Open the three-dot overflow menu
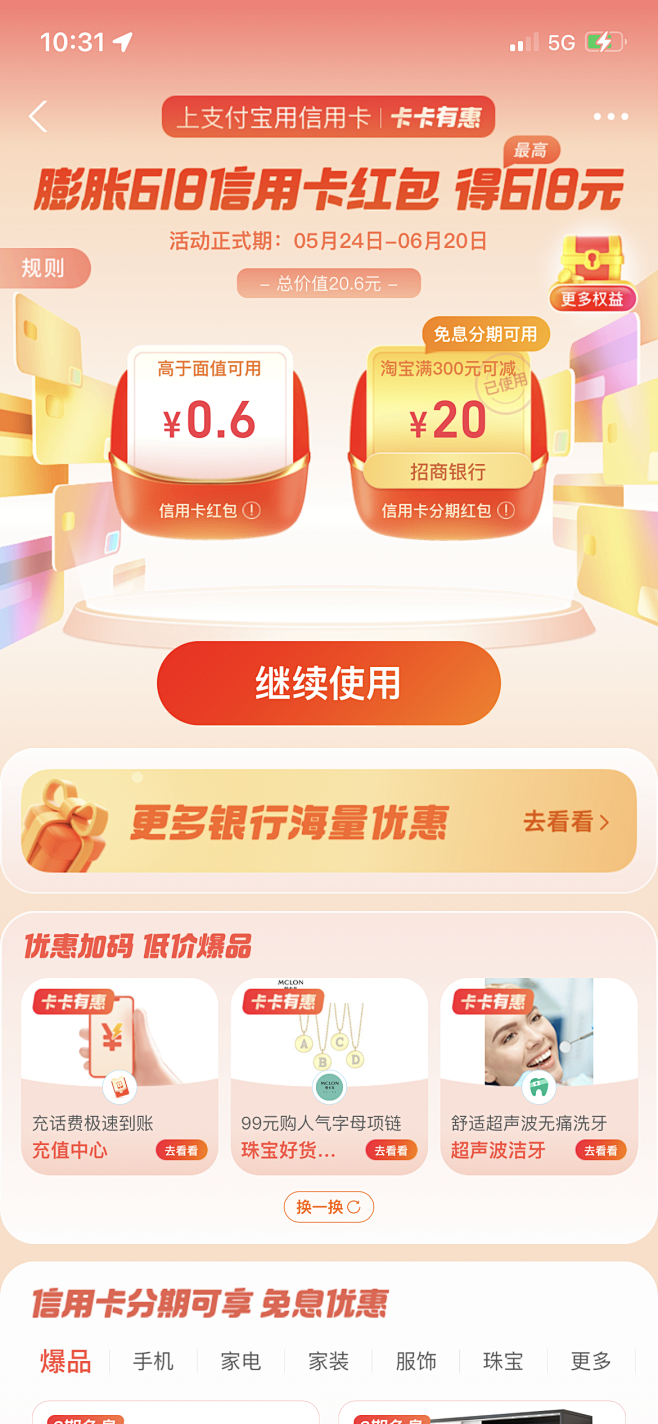The height and width of the screenshot is (1424, 658). (x=610, y=117)
